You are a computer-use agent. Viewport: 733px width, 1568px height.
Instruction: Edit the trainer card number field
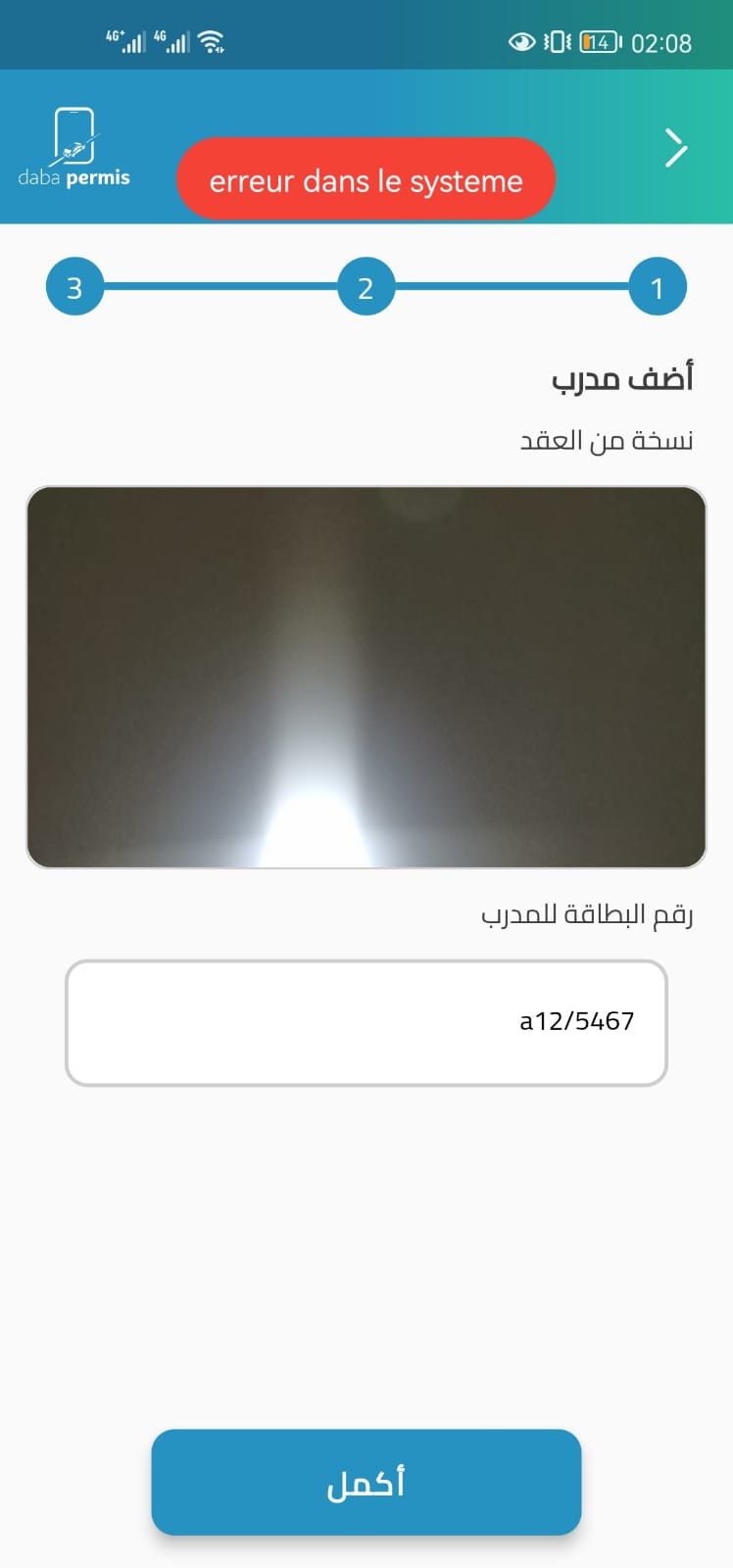click(x=366, y=1022)
